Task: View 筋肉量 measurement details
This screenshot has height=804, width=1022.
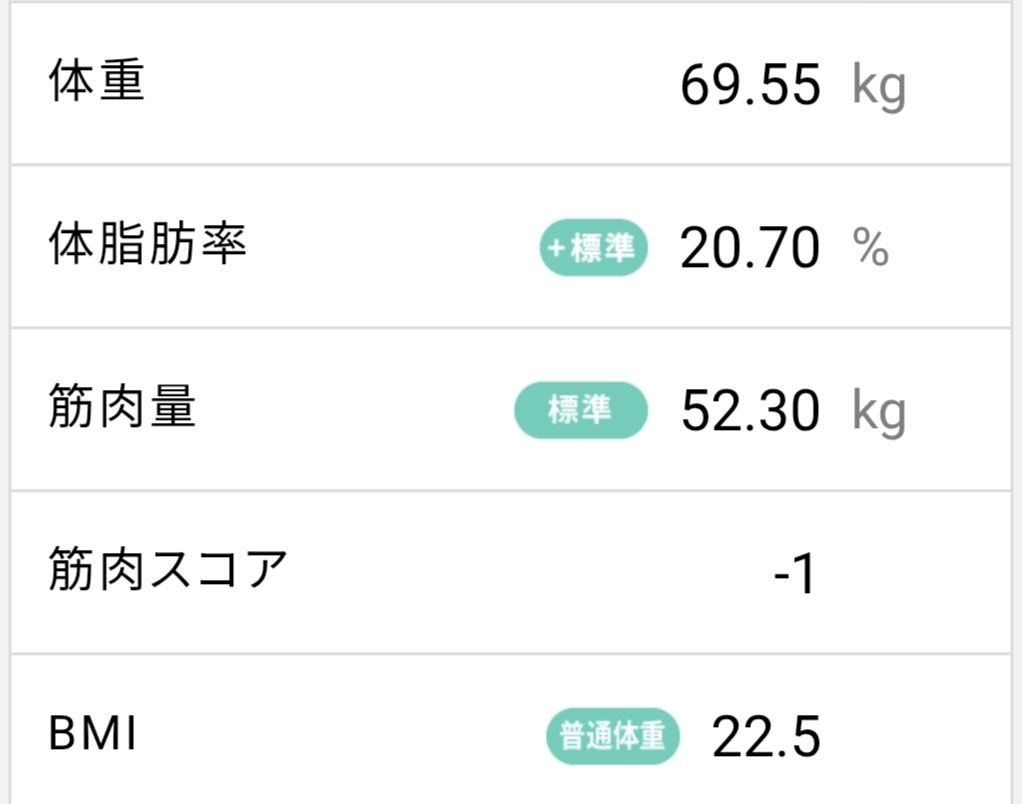Action: (510, 409)
